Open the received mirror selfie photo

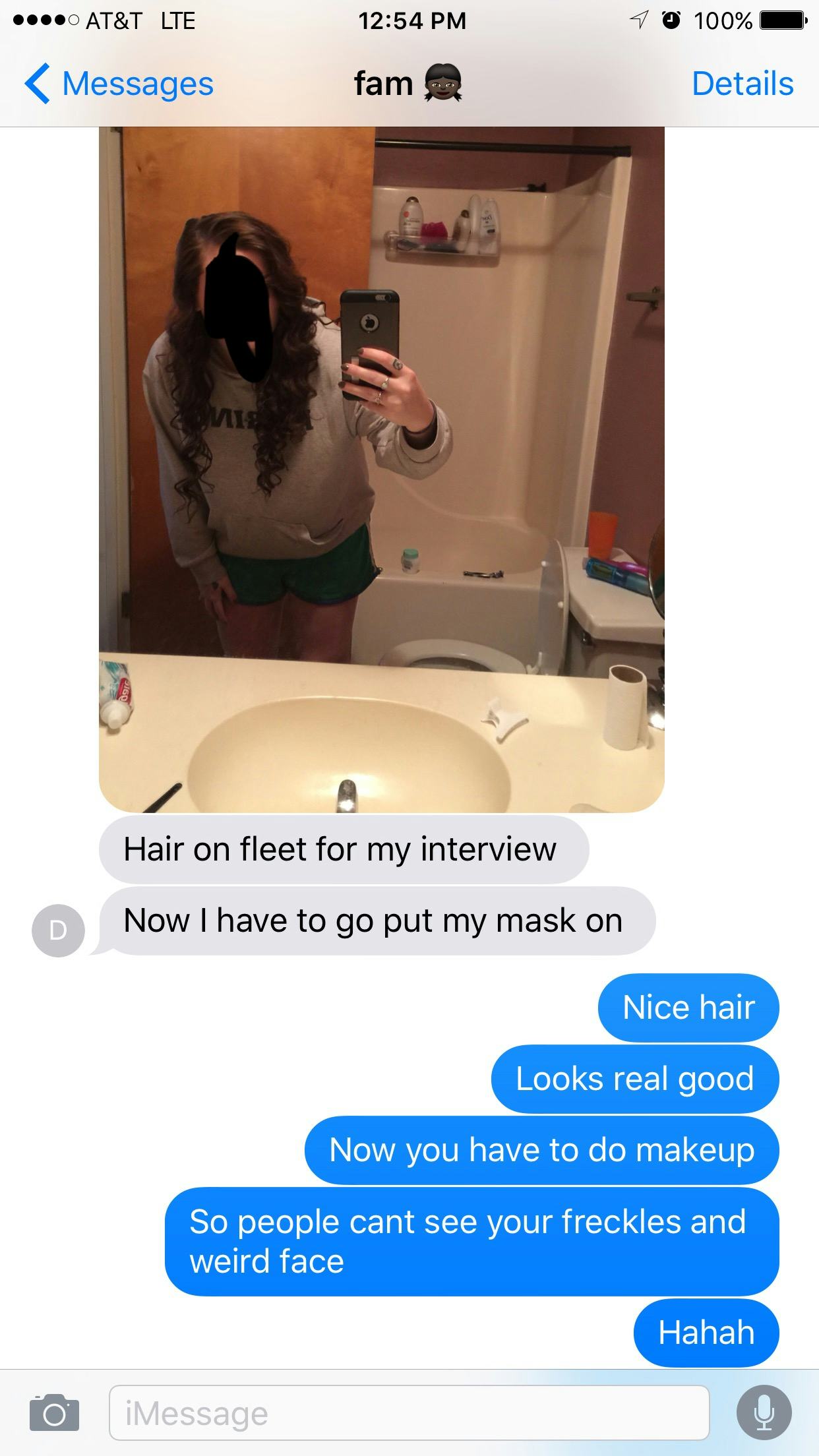(x=381, y=468)
